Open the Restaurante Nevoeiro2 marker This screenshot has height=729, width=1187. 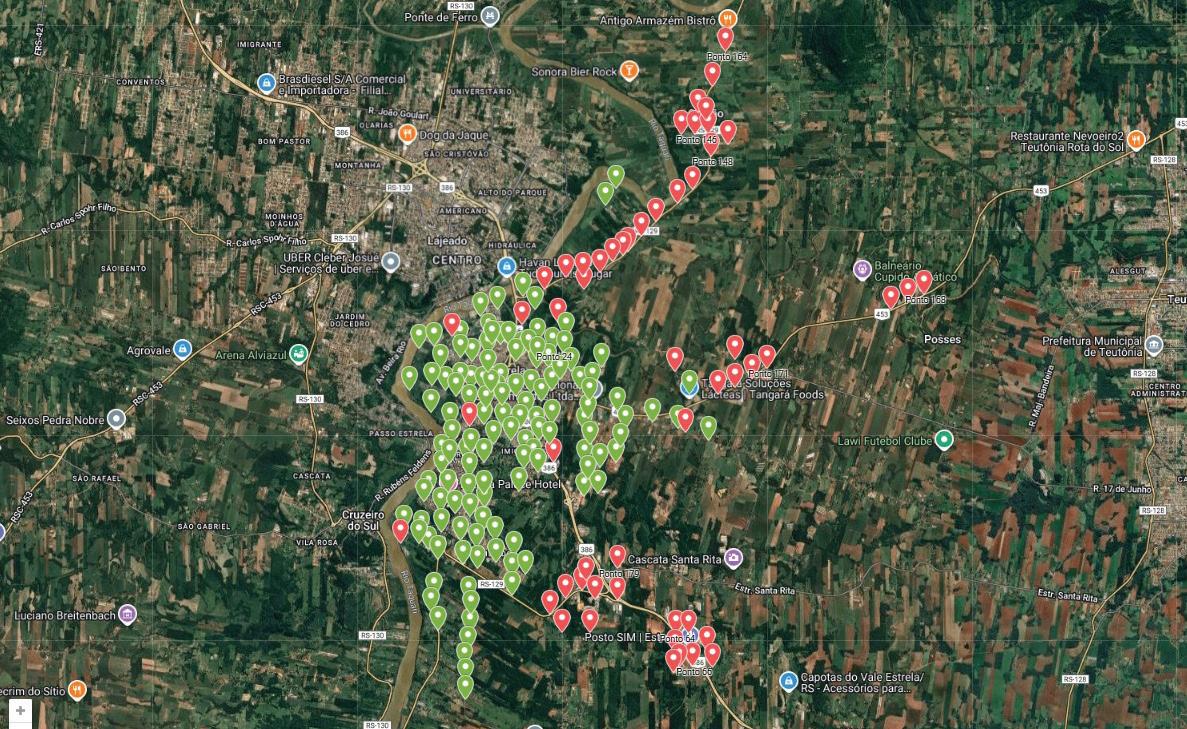click(x=1136, y=139)
